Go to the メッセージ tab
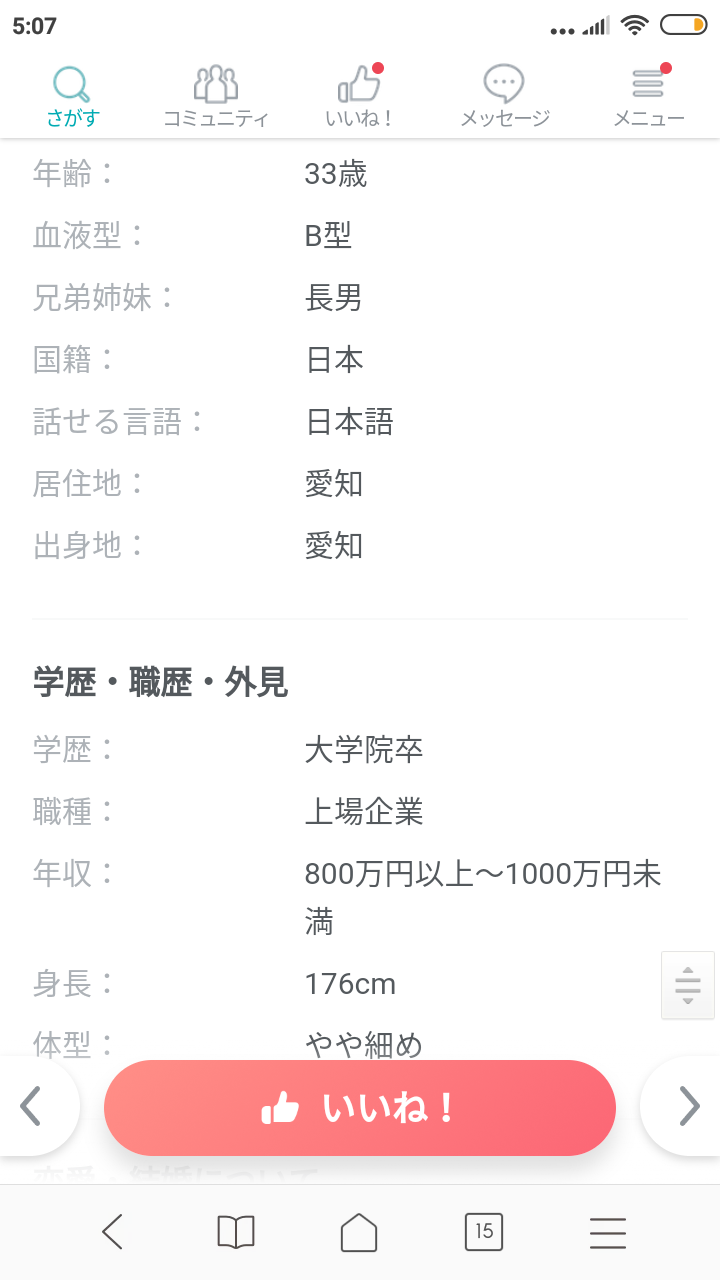 coord(504,97)
